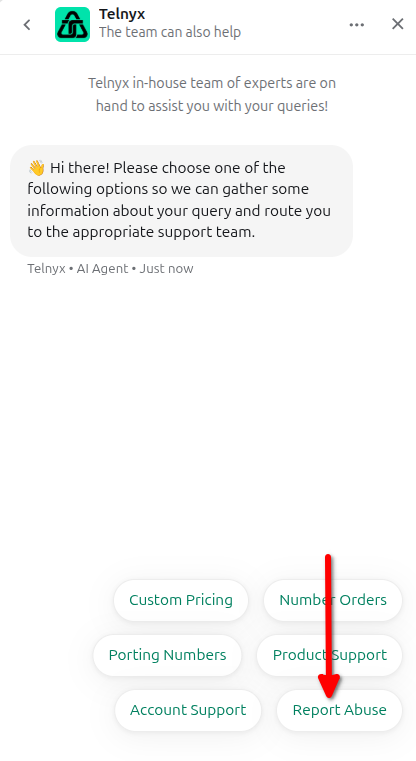Close the Telnyx chat window
416x761 pixels.
[398, 24]
